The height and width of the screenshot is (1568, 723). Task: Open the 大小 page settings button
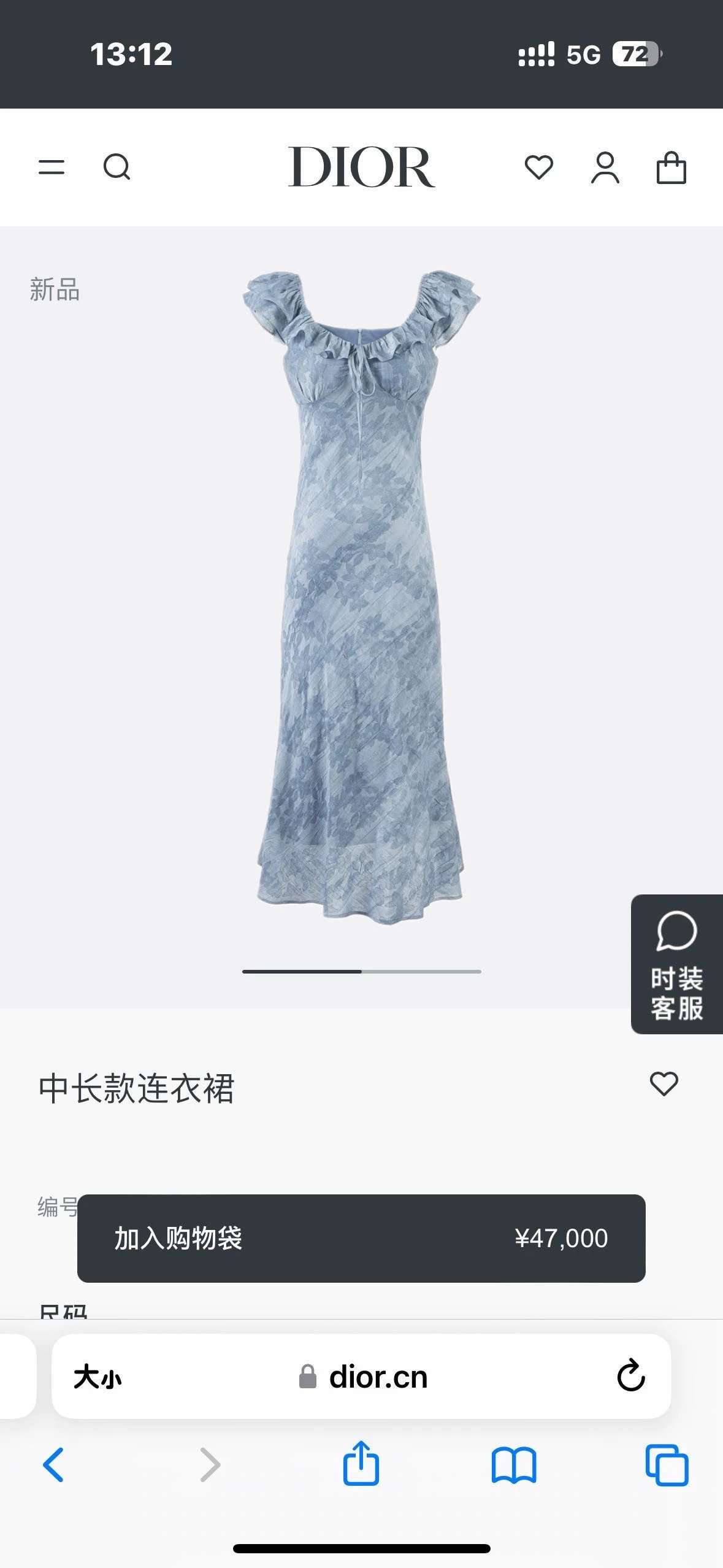[x=98, y=1377]
